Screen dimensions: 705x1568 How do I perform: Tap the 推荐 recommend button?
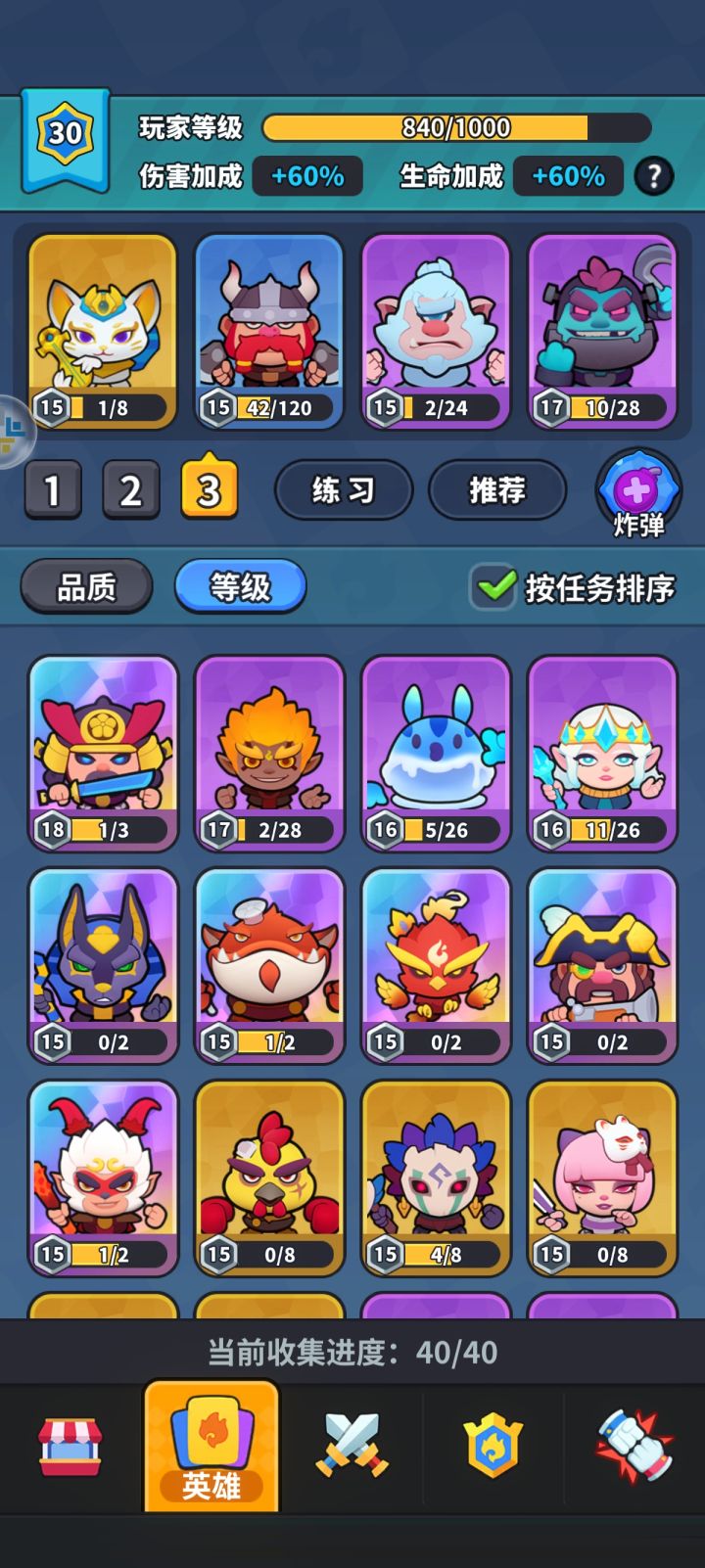497,490
